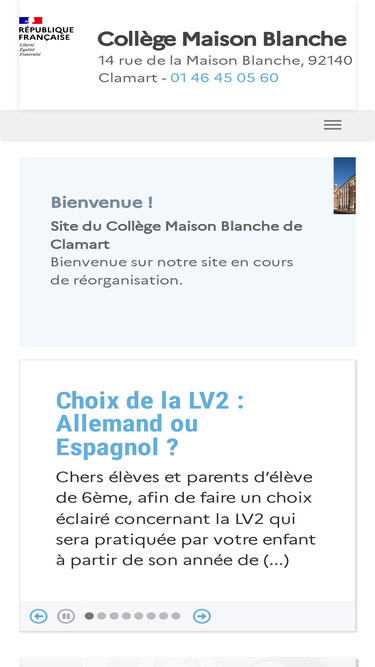Jump to the second slide dot
375x667 pixels.
pos(101,616)
